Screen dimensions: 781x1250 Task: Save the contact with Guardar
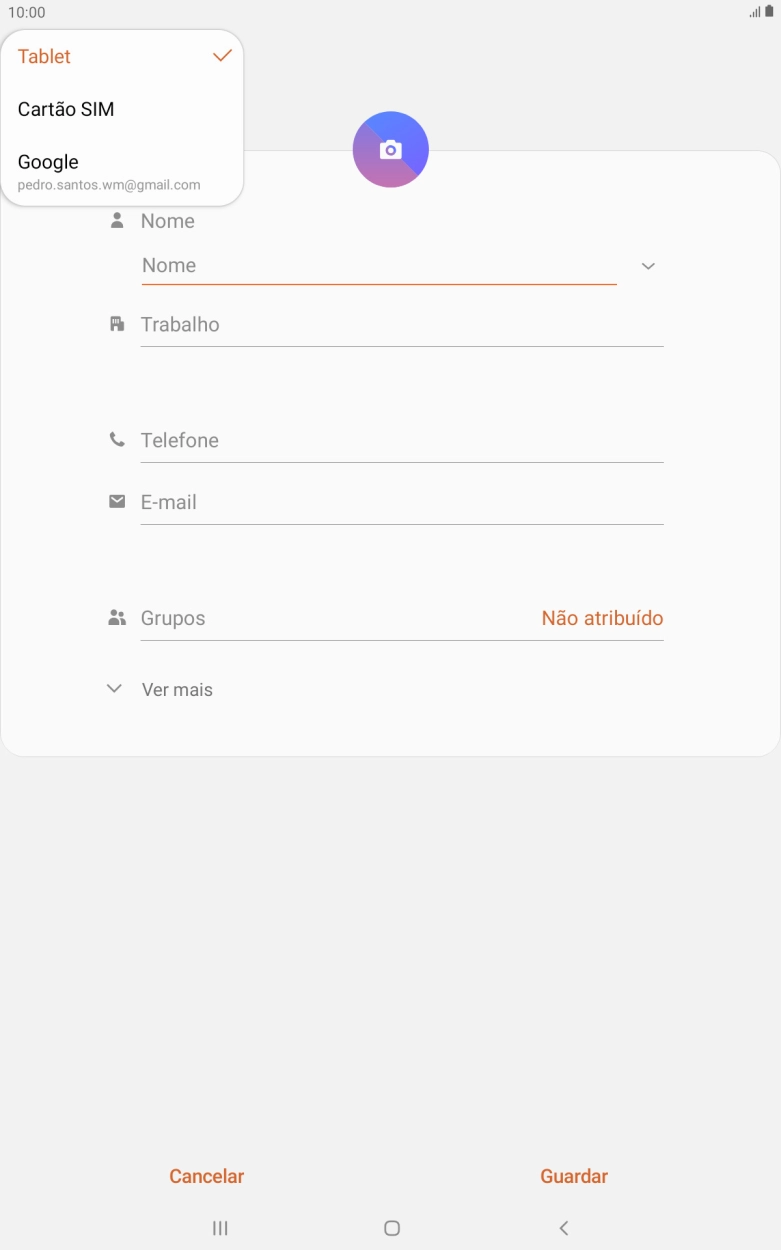point(574,1177)
